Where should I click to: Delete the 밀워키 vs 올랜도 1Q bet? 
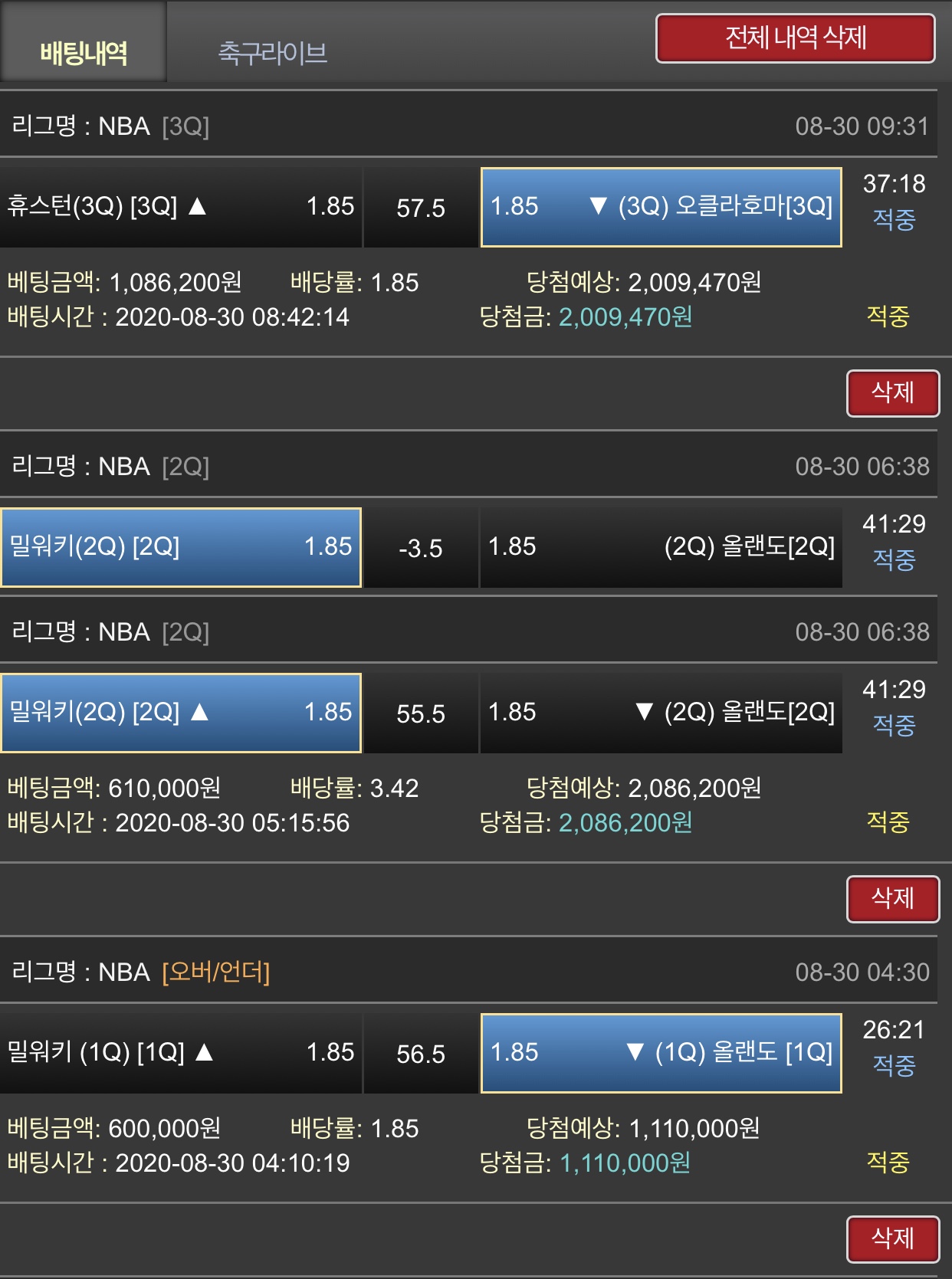892,1238
